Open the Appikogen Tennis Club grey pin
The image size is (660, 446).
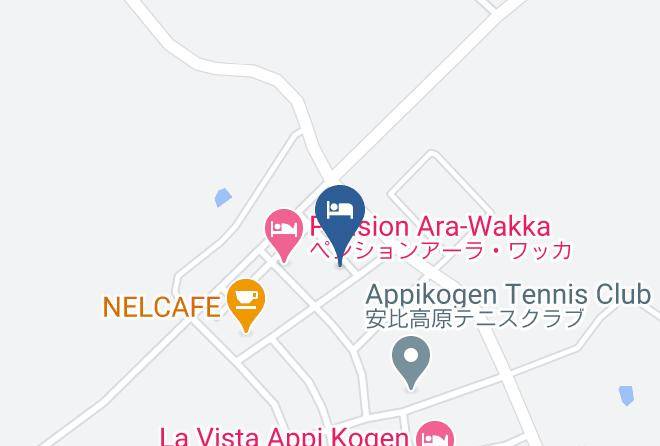point(411,361)
